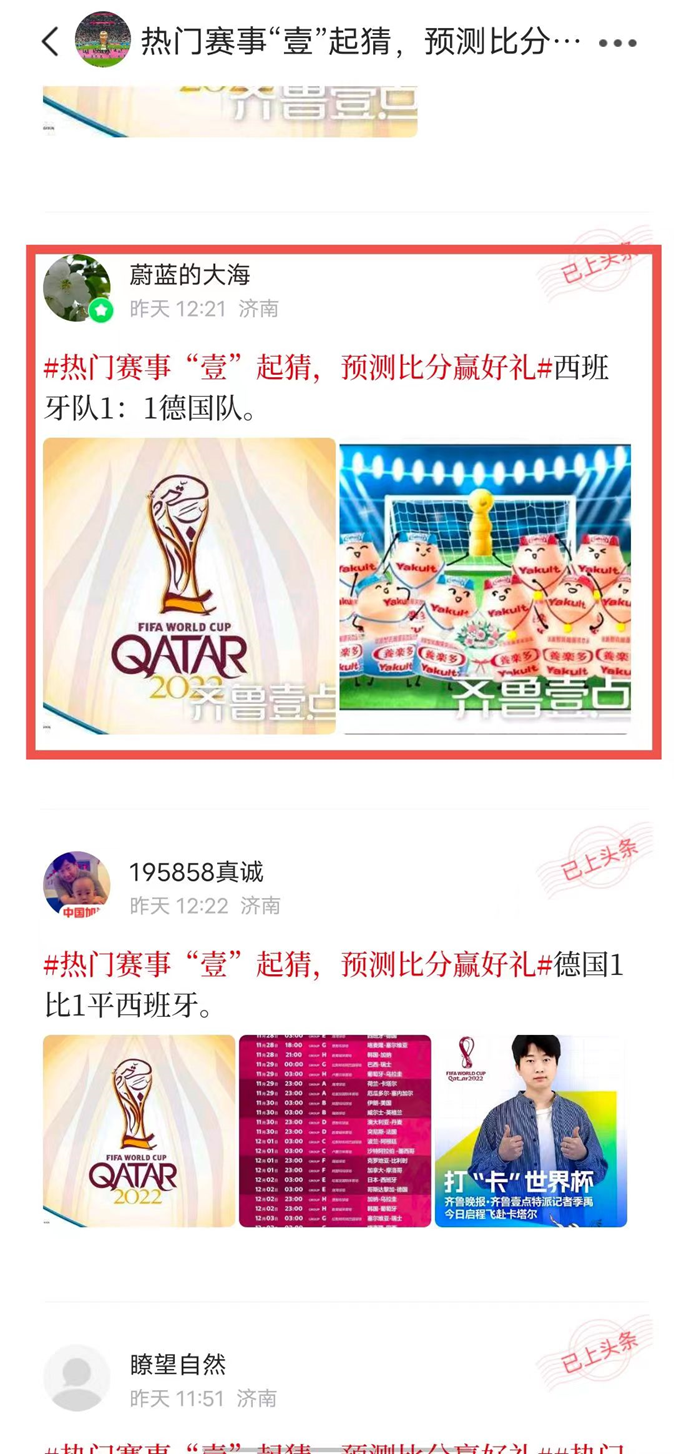Select the username 蔚蓝的大海
674x1454 pixels.
[x=190, y=275]
